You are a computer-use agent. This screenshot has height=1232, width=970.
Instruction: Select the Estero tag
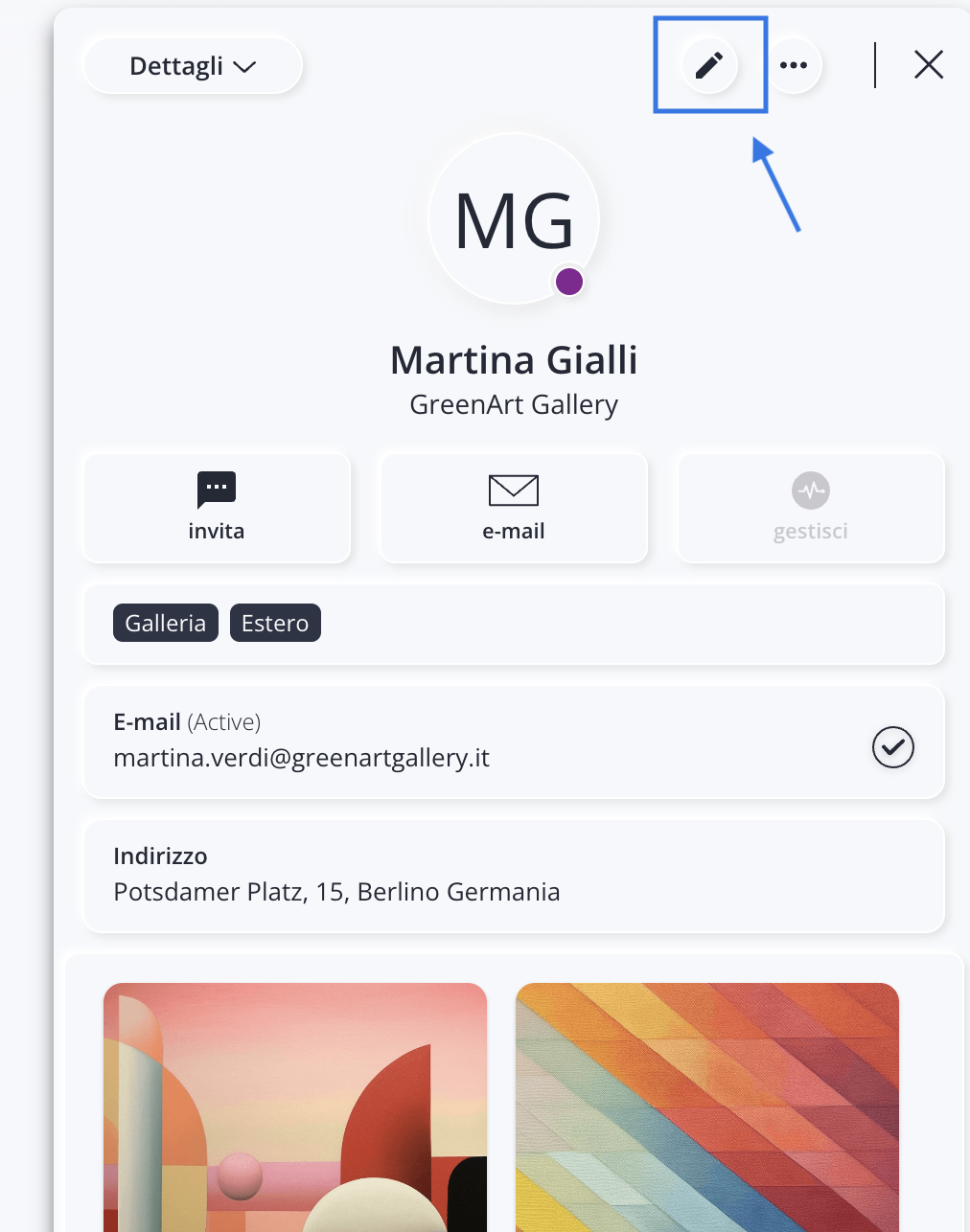click(275, 623)
